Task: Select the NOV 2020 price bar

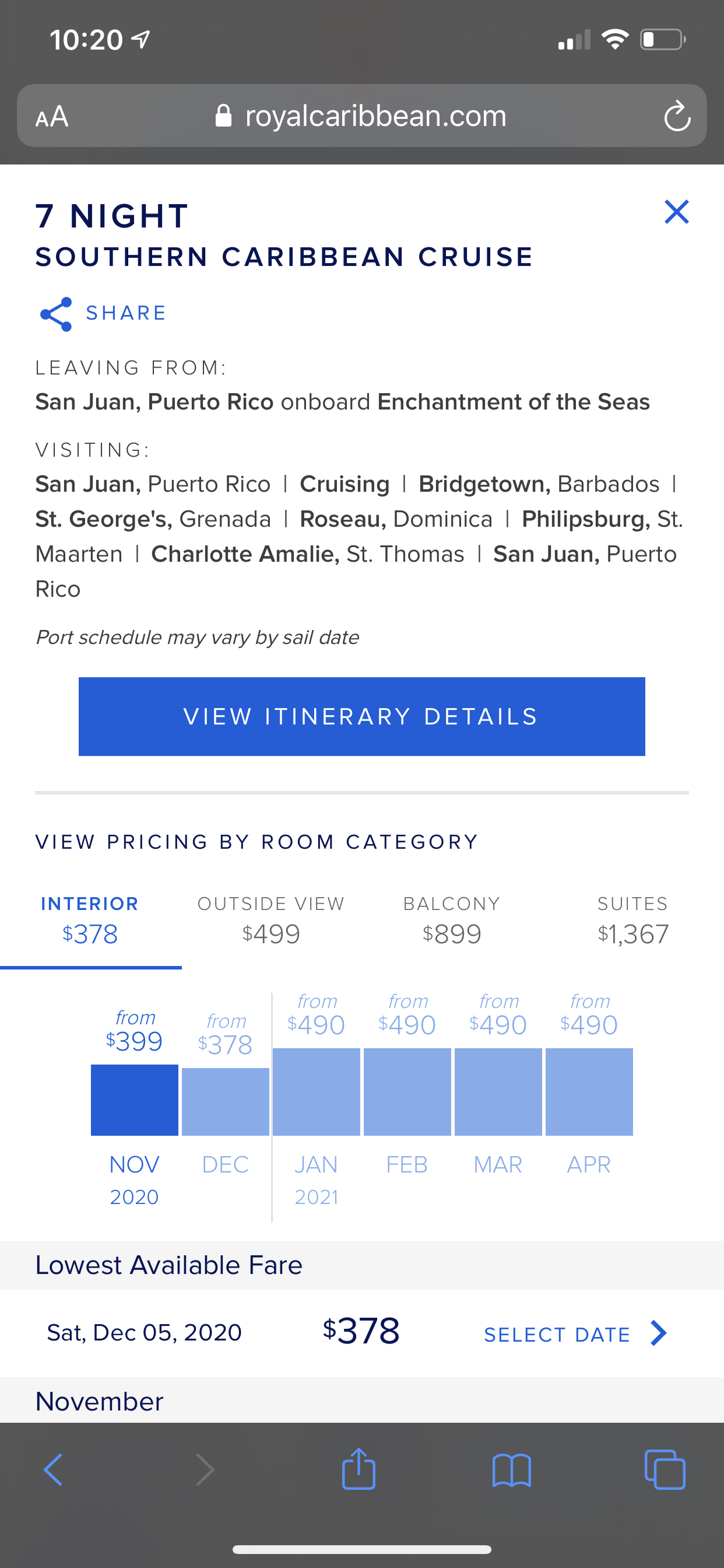Action: [135, 1100]
